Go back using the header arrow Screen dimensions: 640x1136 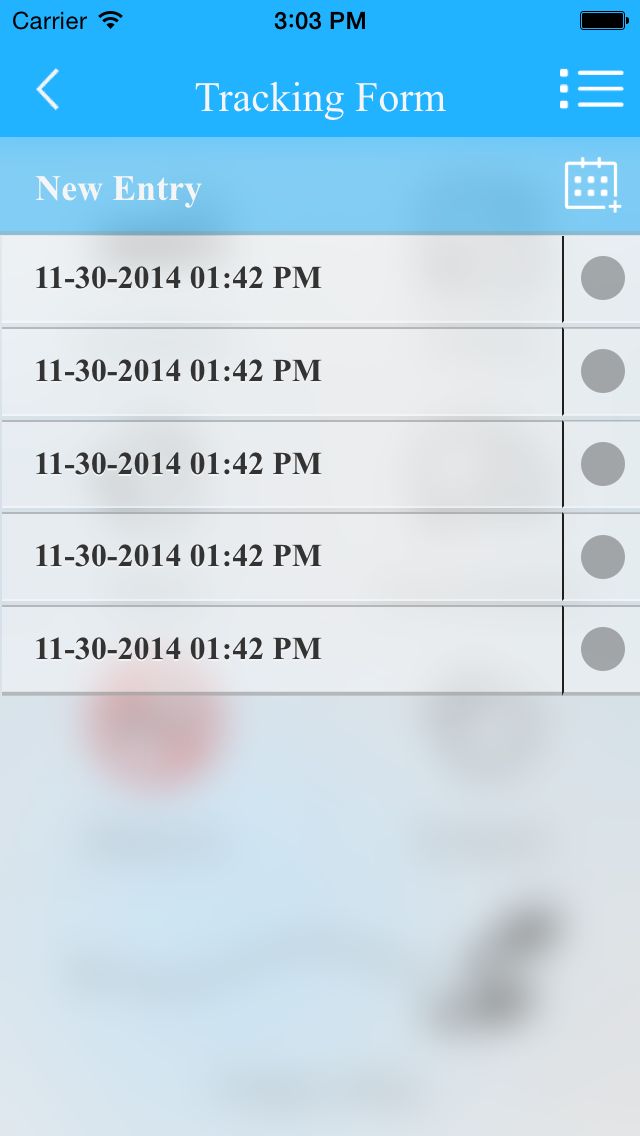point(48,90)
